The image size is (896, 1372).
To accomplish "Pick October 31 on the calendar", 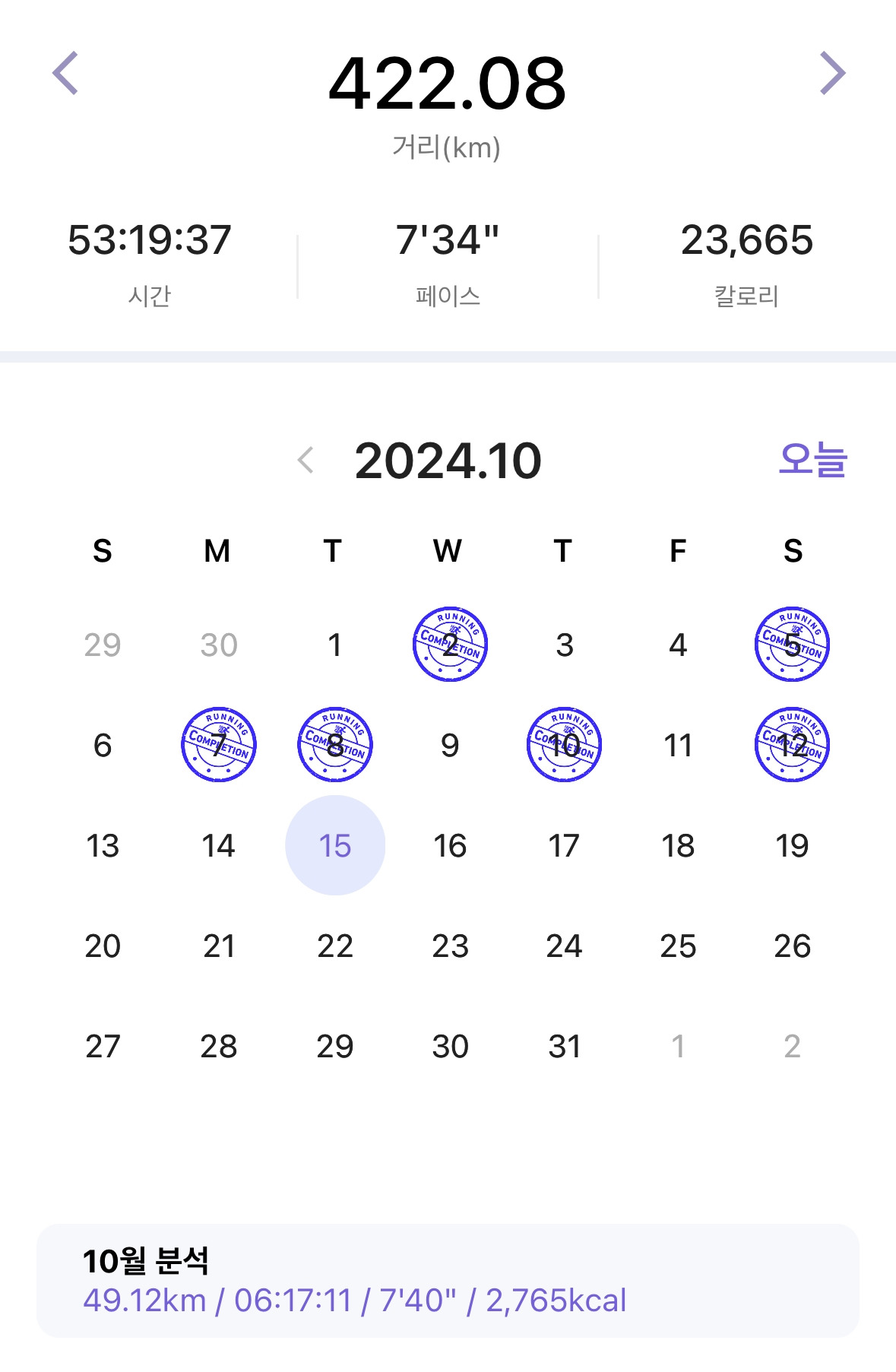I will [564, 1046].
